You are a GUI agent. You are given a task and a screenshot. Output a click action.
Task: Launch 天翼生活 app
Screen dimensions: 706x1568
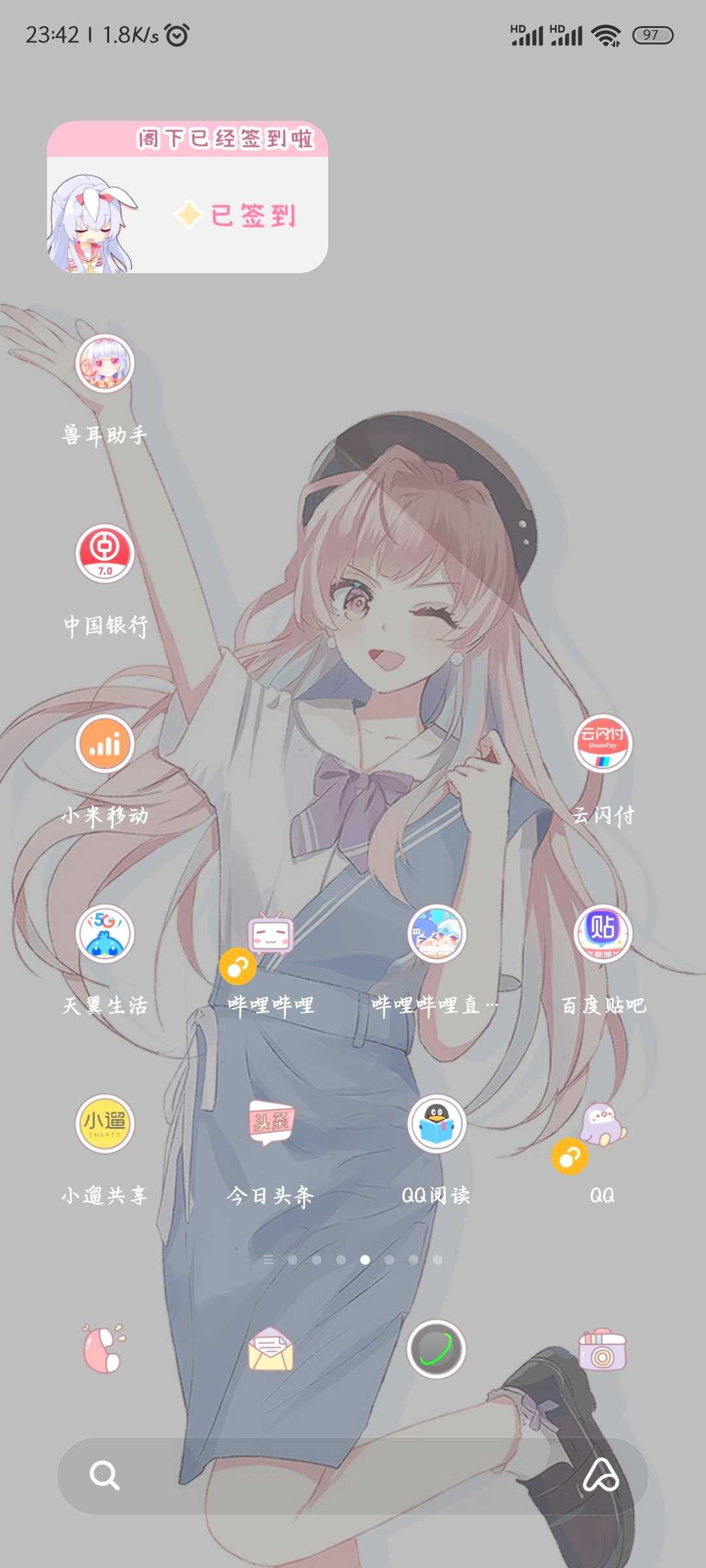tap(105, 934)
